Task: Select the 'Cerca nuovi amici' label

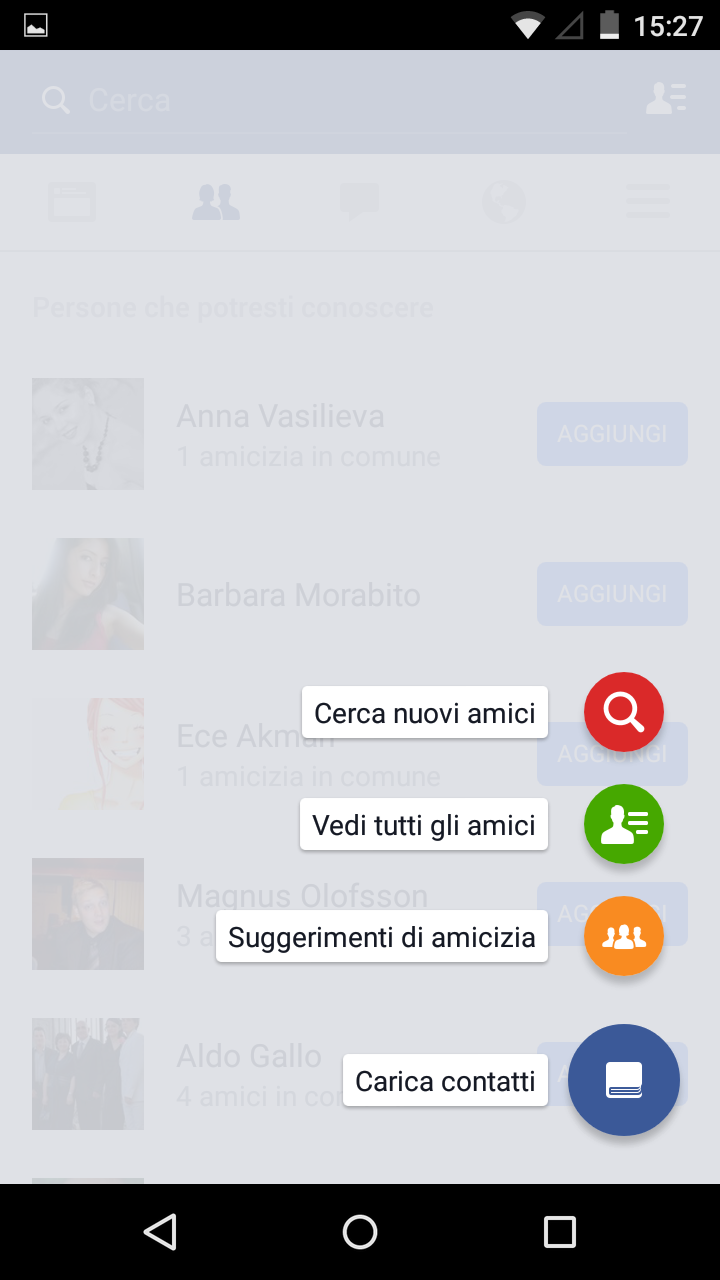Action: tap(425, 712)
